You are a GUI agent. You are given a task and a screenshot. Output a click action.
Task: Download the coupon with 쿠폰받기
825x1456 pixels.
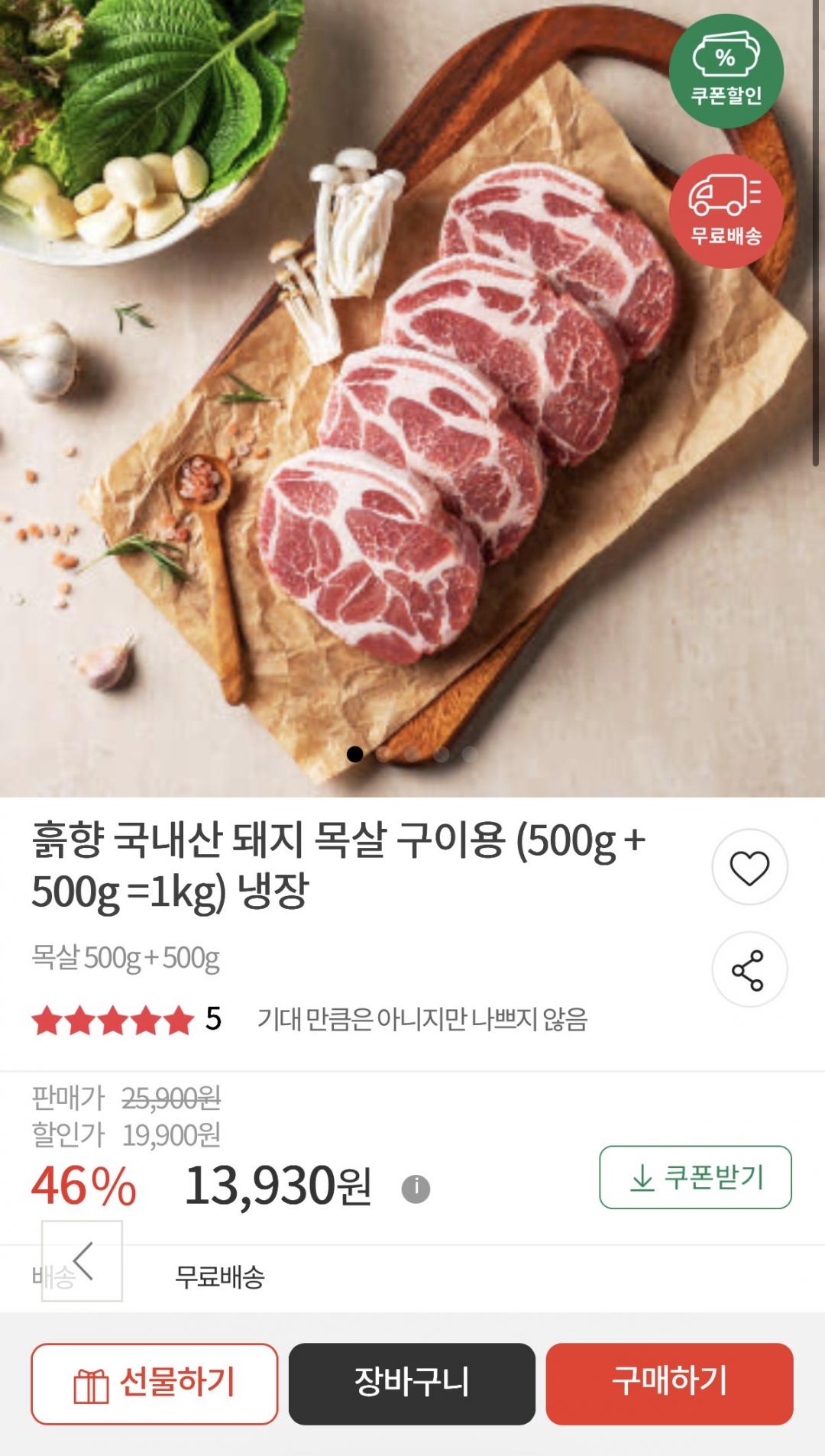tap(695, 1177)
